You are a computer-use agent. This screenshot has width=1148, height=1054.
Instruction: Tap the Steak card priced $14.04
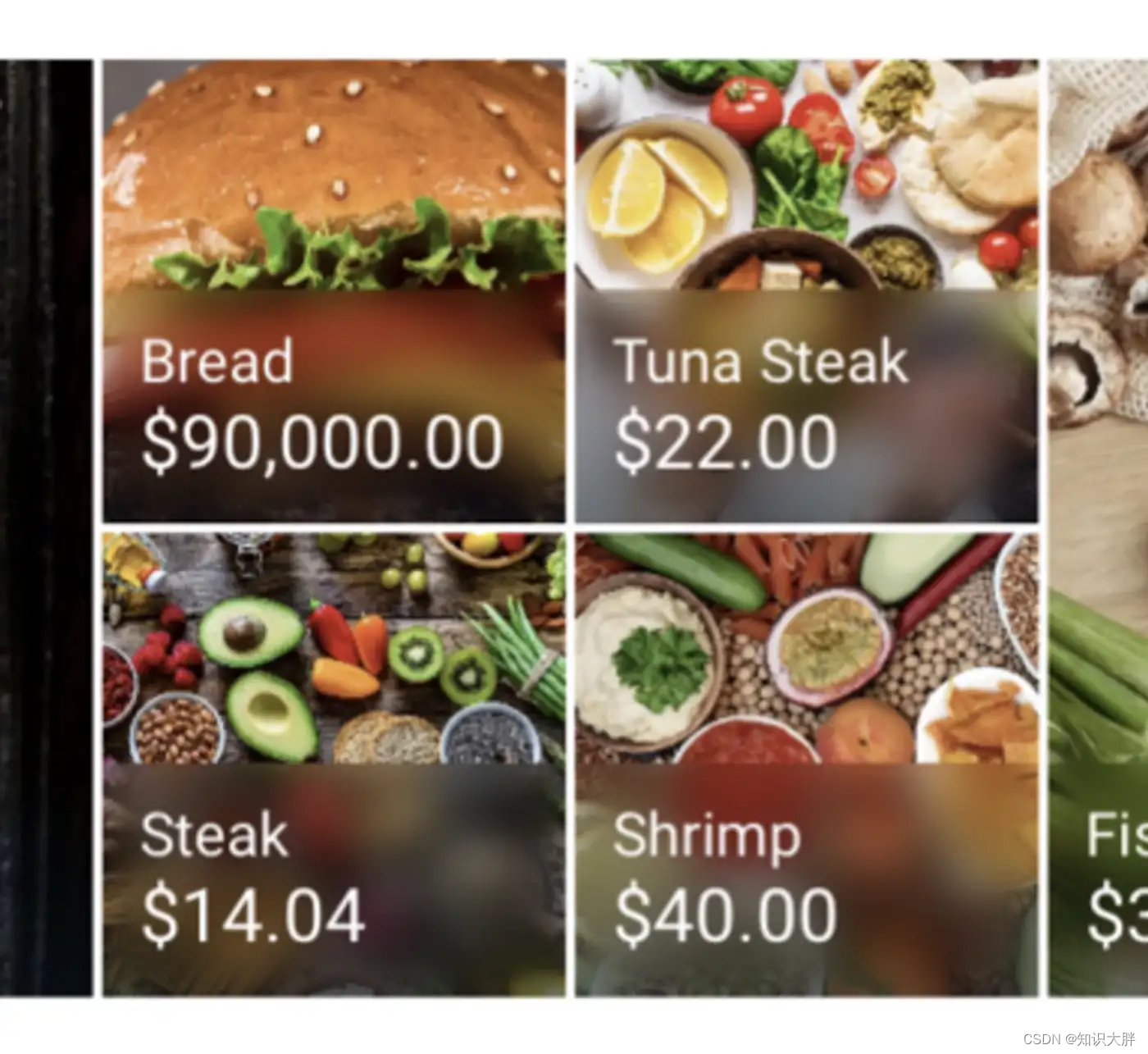(x=334, y=764)
